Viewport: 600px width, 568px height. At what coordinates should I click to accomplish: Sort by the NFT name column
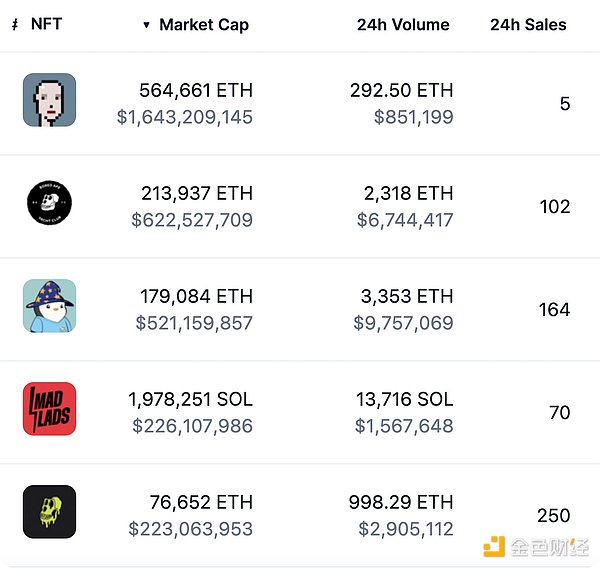click(x=47, y=25)
